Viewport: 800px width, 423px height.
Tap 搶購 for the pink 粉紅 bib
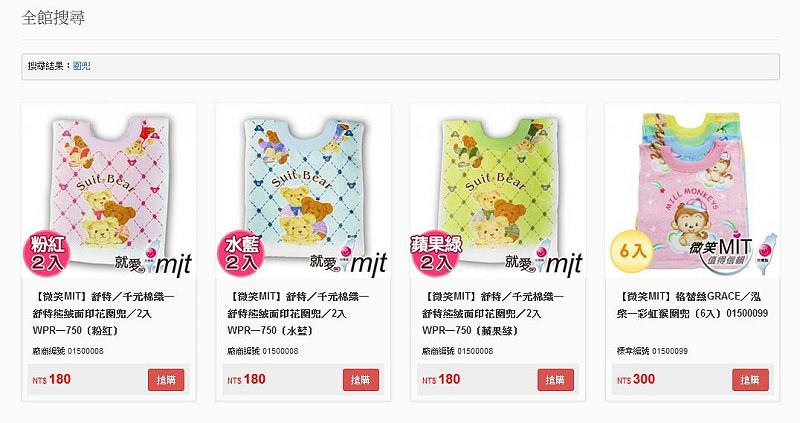click(166, 380)
